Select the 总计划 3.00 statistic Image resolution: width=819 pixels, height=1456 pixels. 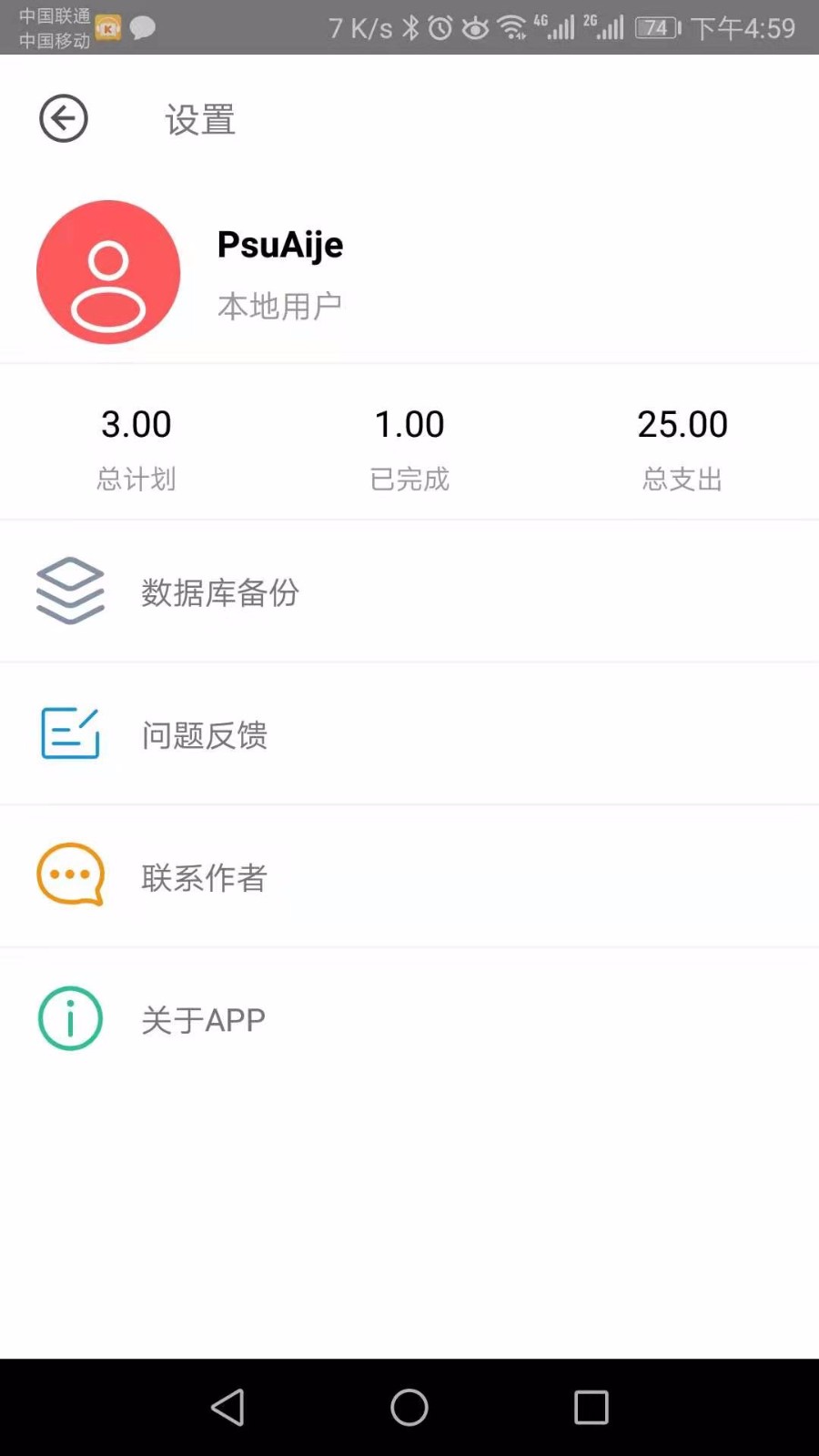click(x=136, y=446)
